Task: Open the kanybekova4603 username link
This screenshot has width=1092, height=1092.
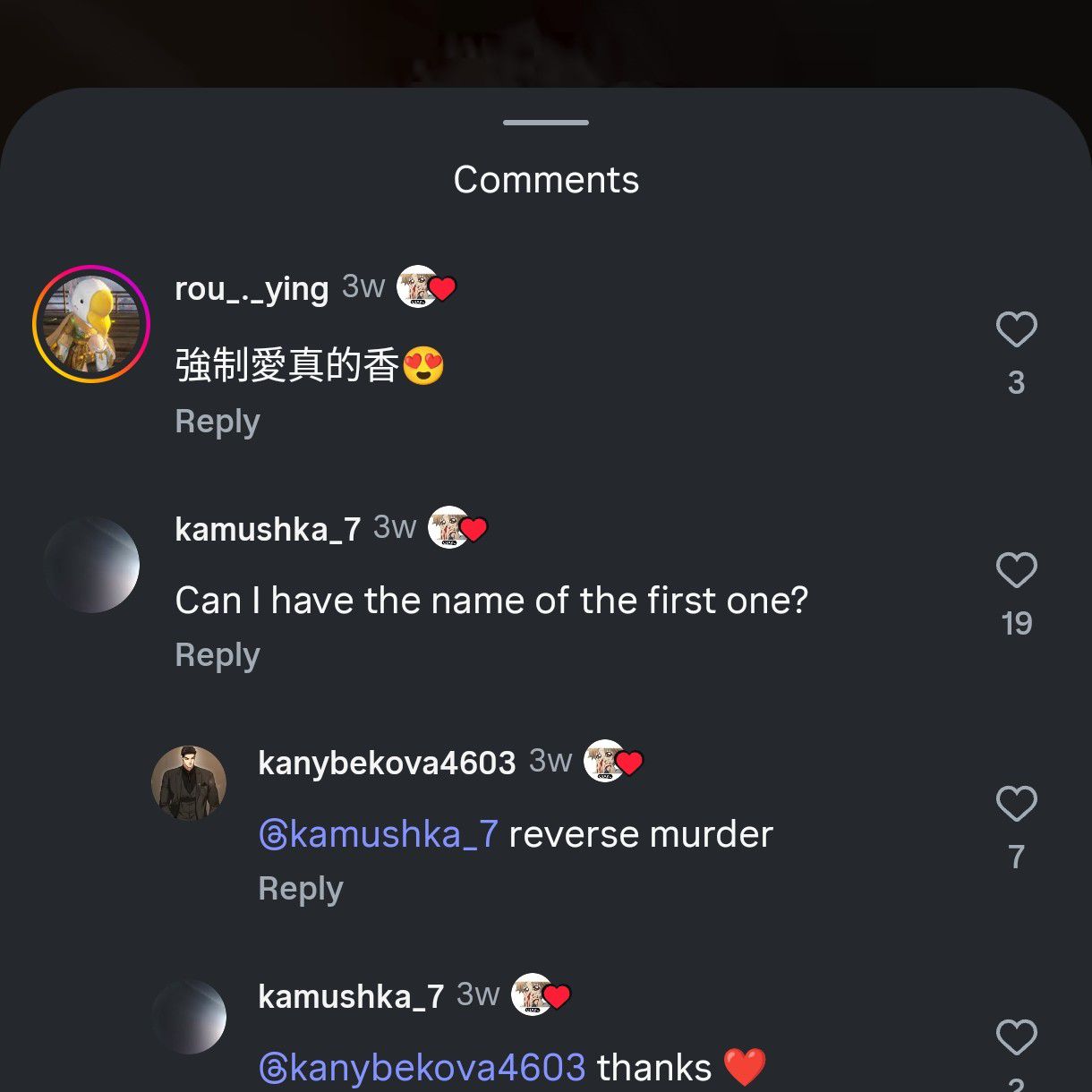Action: [x=387, y=763]
